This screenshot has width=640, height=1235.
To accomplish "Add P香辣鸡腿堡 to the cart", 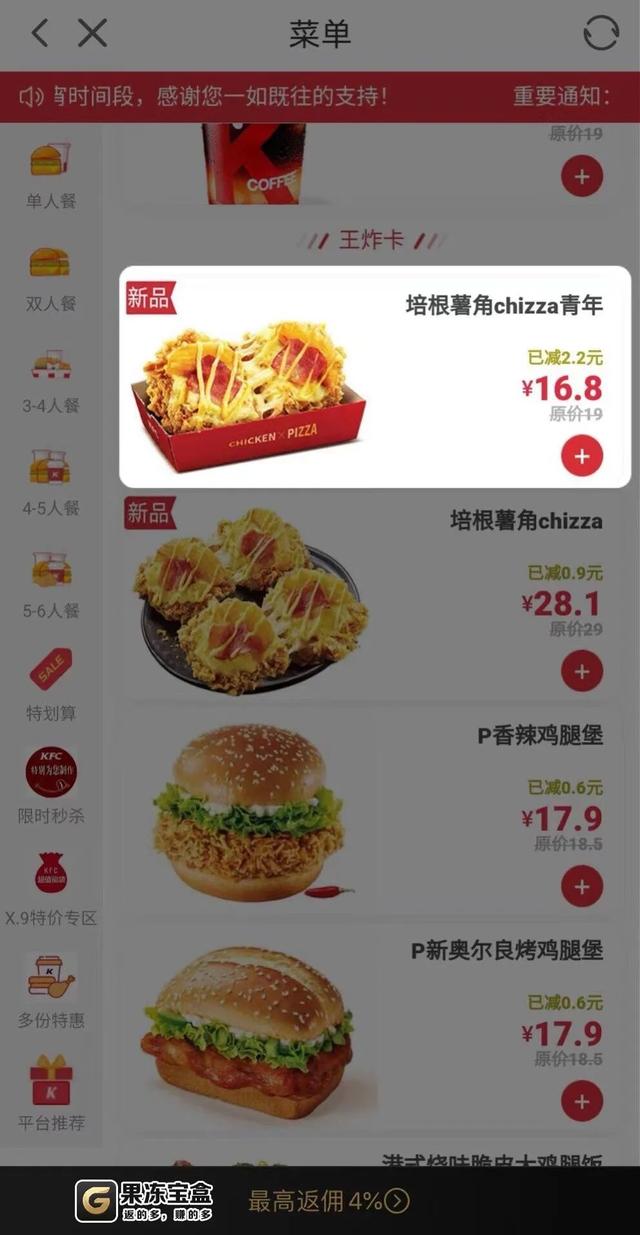I will 582,886.
